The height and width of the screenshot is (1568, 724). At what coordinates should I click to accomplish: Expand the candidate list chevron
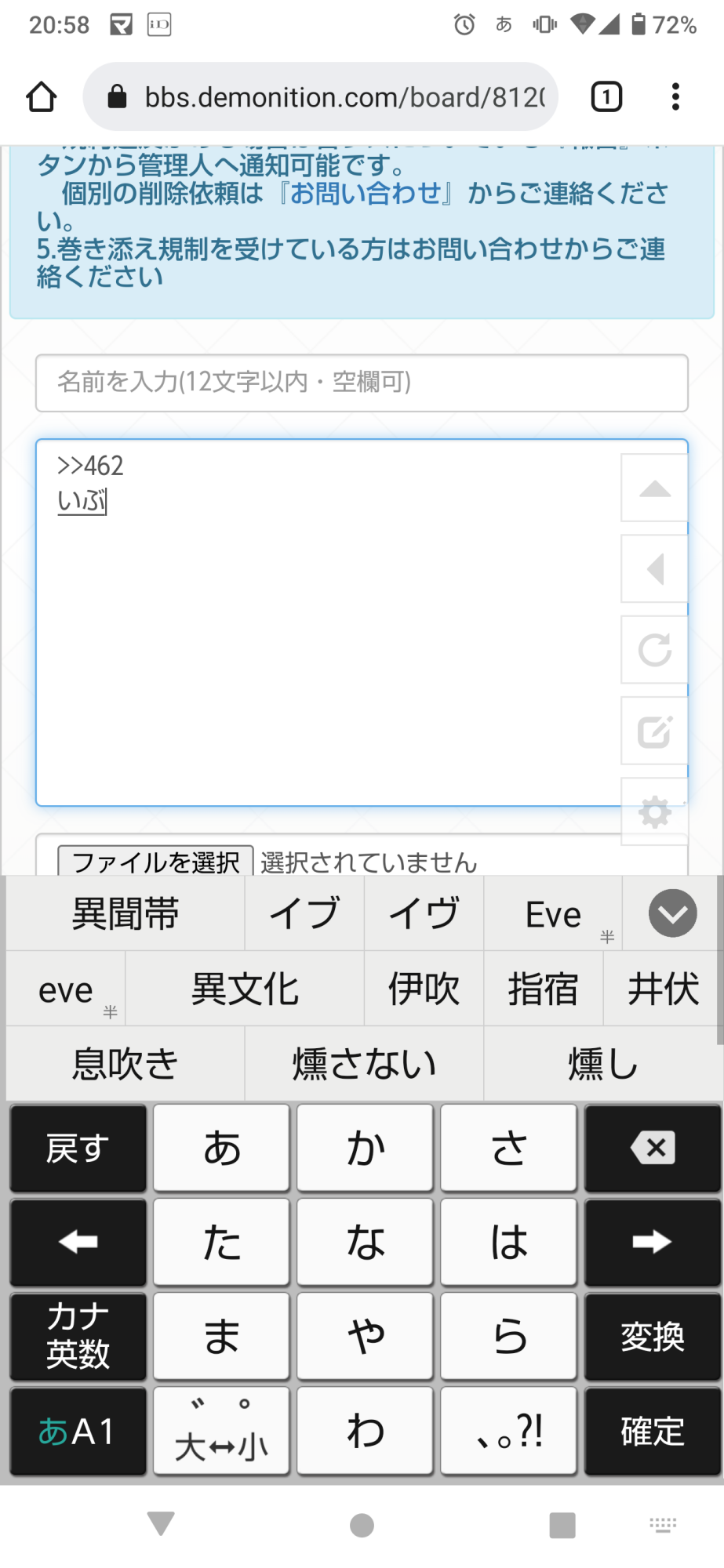pyautogui.click(x=672, y=913)
